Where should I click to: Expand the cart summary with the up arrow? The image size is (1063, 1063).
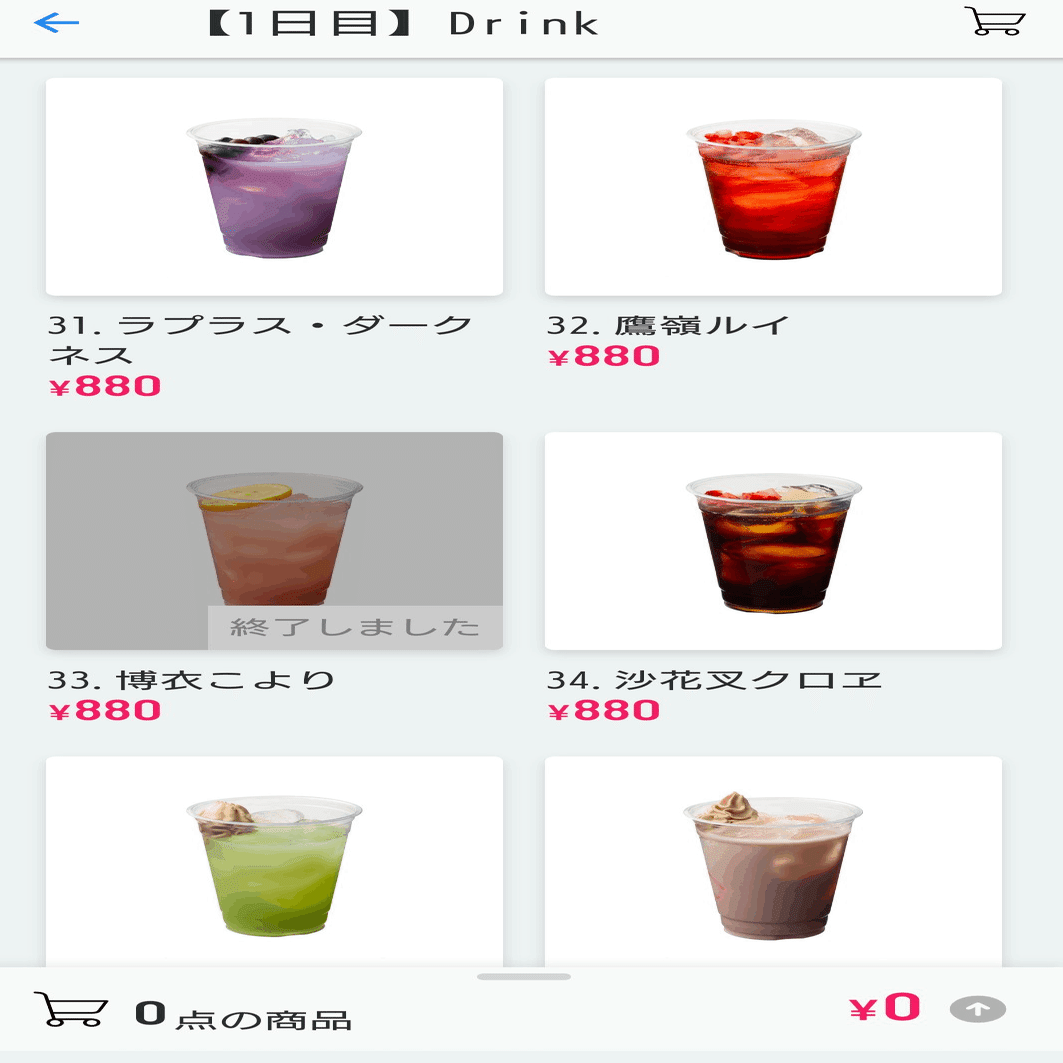click(977, 1009)
